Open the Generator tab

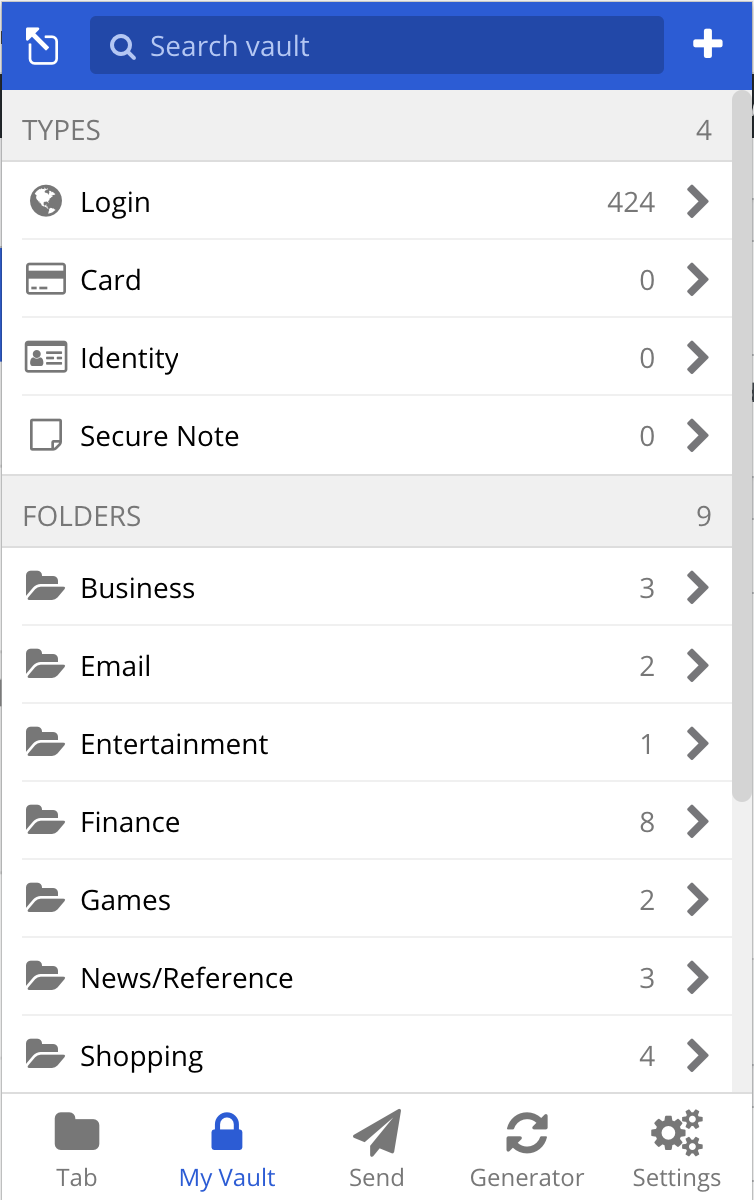coord(526,1150)
